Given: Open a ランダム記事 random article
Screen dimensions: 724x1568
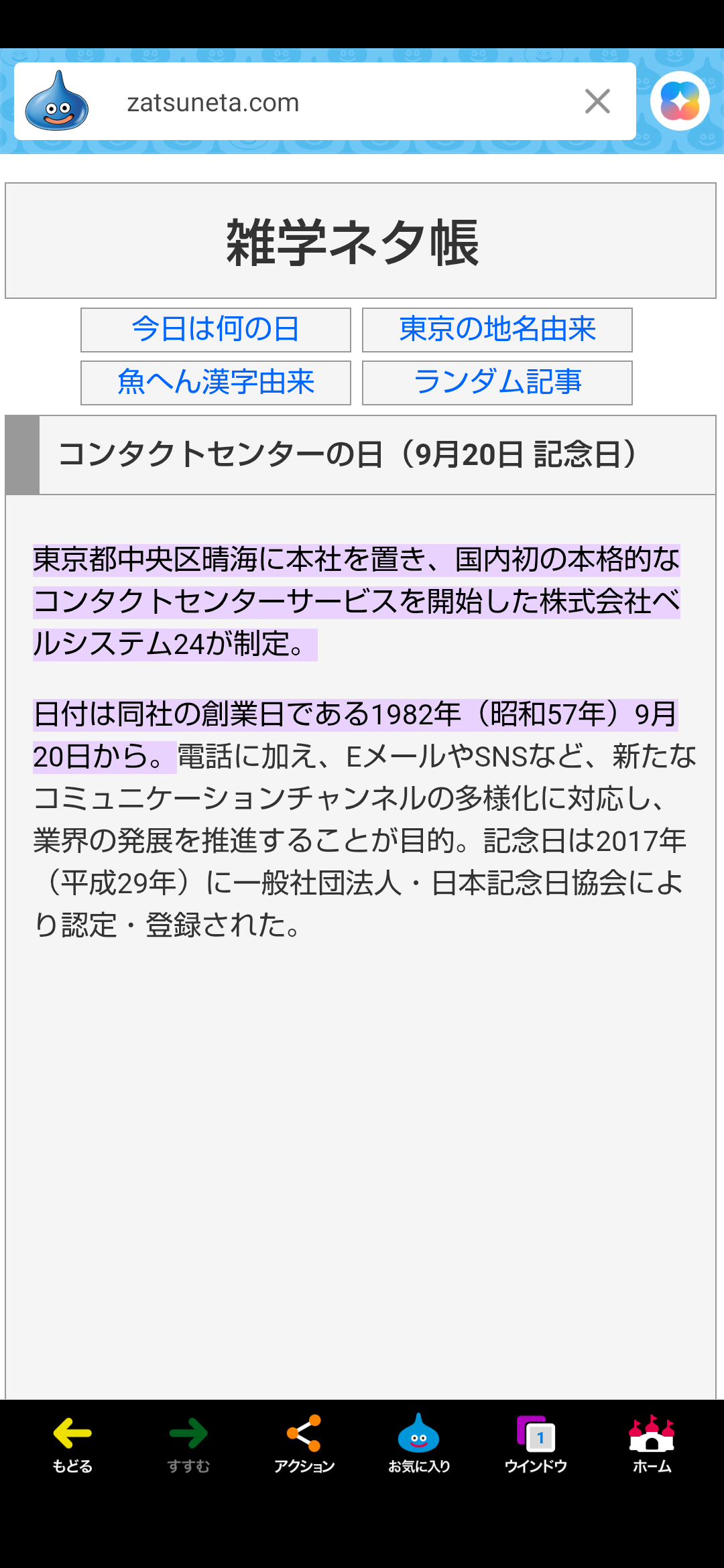Looking at the screenshot, I should pos(497,383).
